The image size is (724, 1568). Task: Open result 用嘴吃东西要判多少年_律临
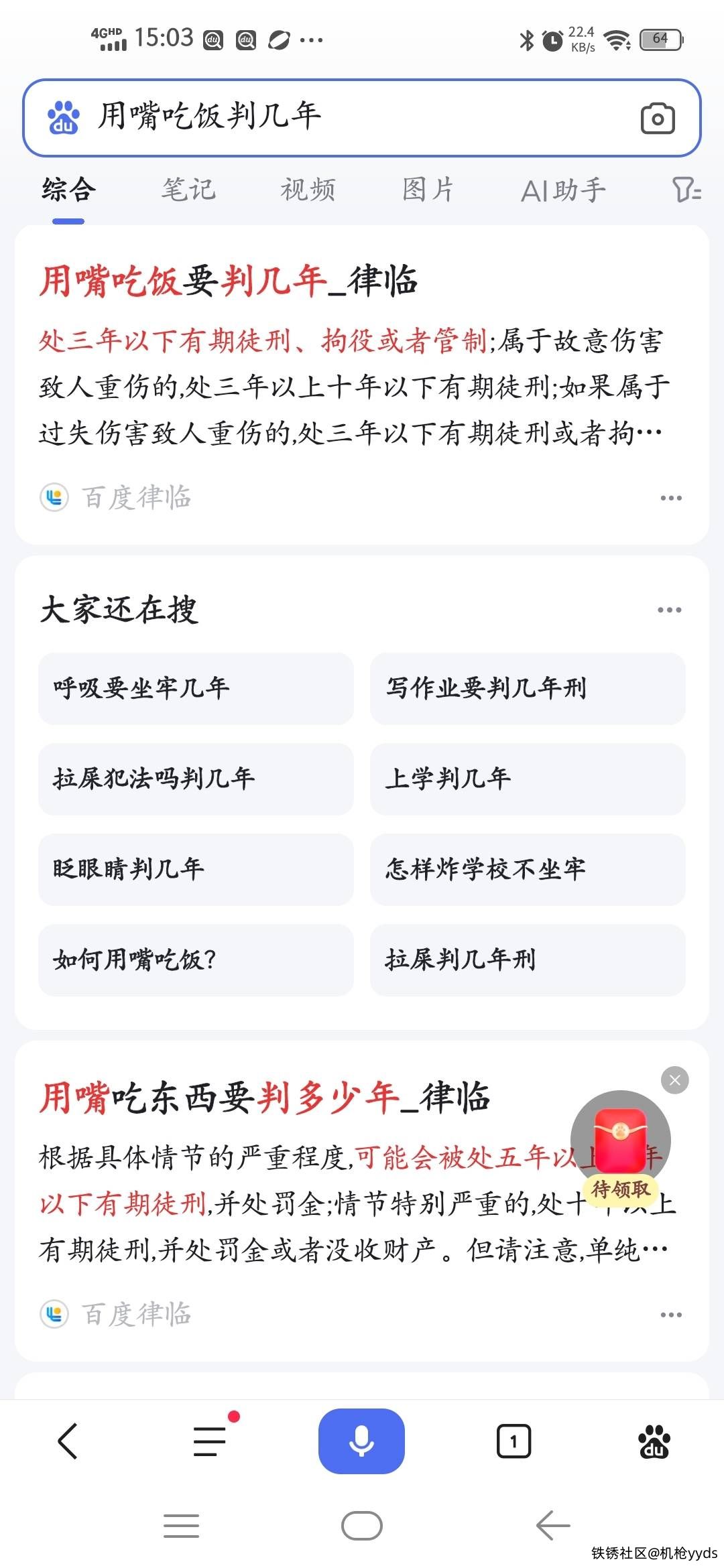coord(265,1098)
